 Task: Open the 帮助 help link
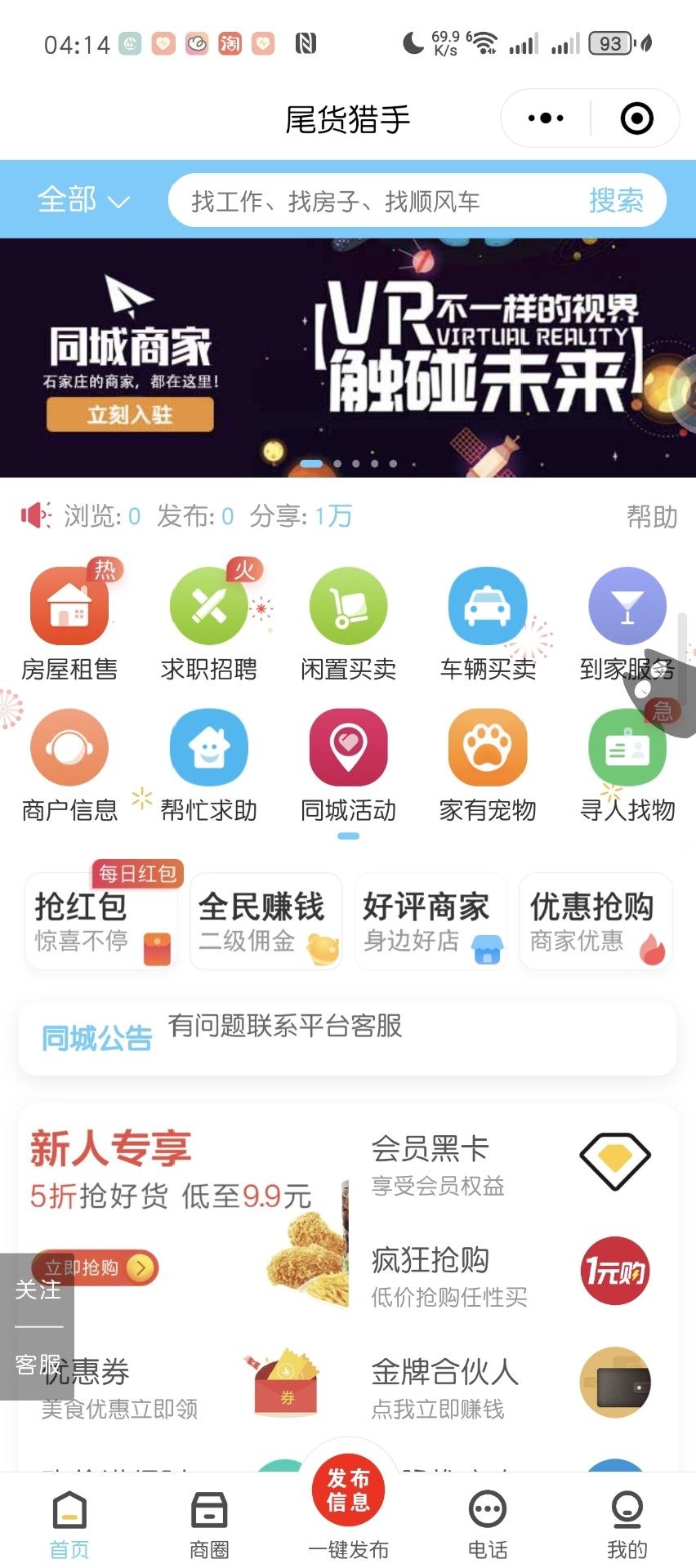[x=651, y=516]
